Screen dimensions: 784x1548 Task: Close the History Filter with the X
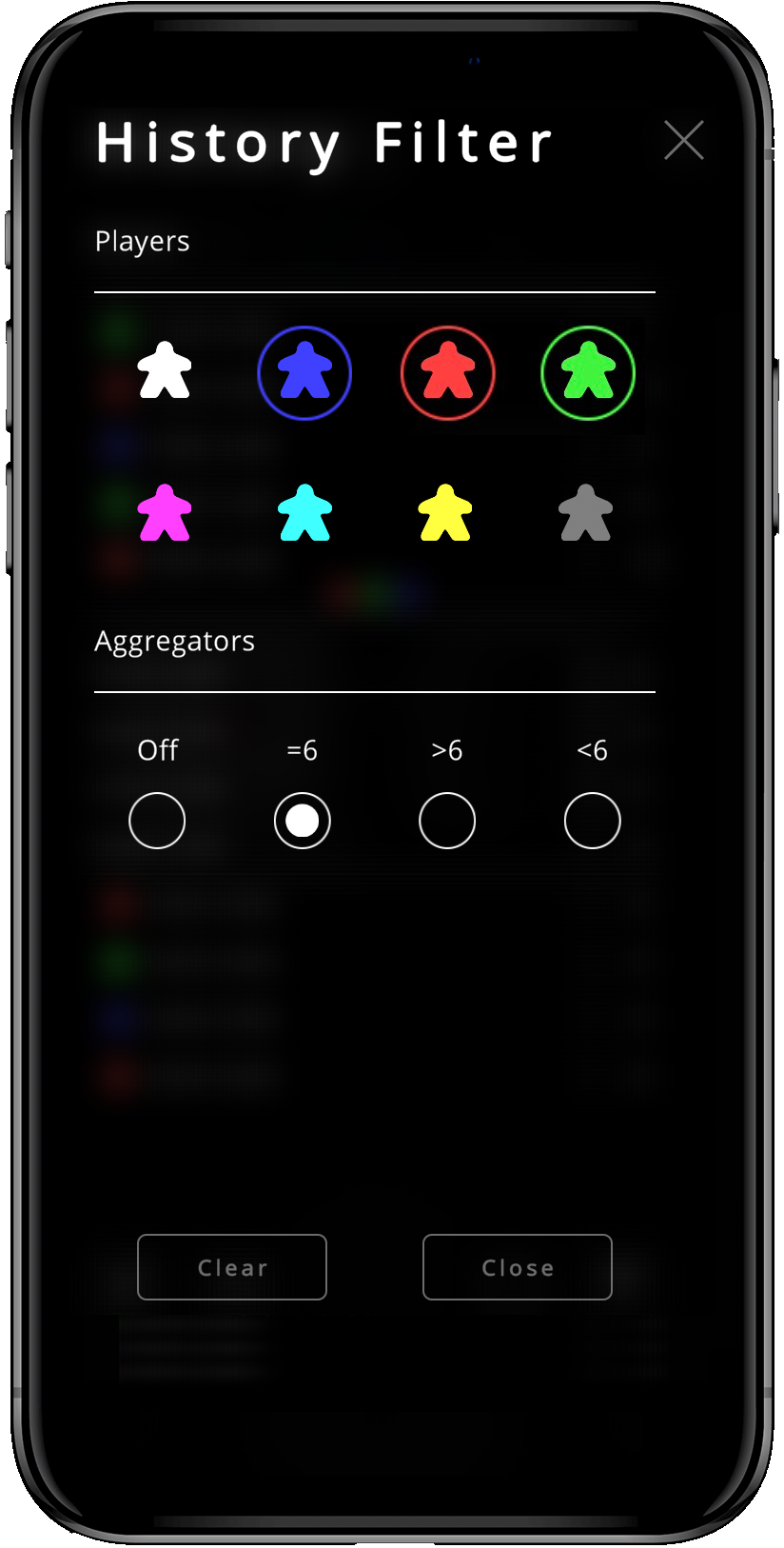683,141
